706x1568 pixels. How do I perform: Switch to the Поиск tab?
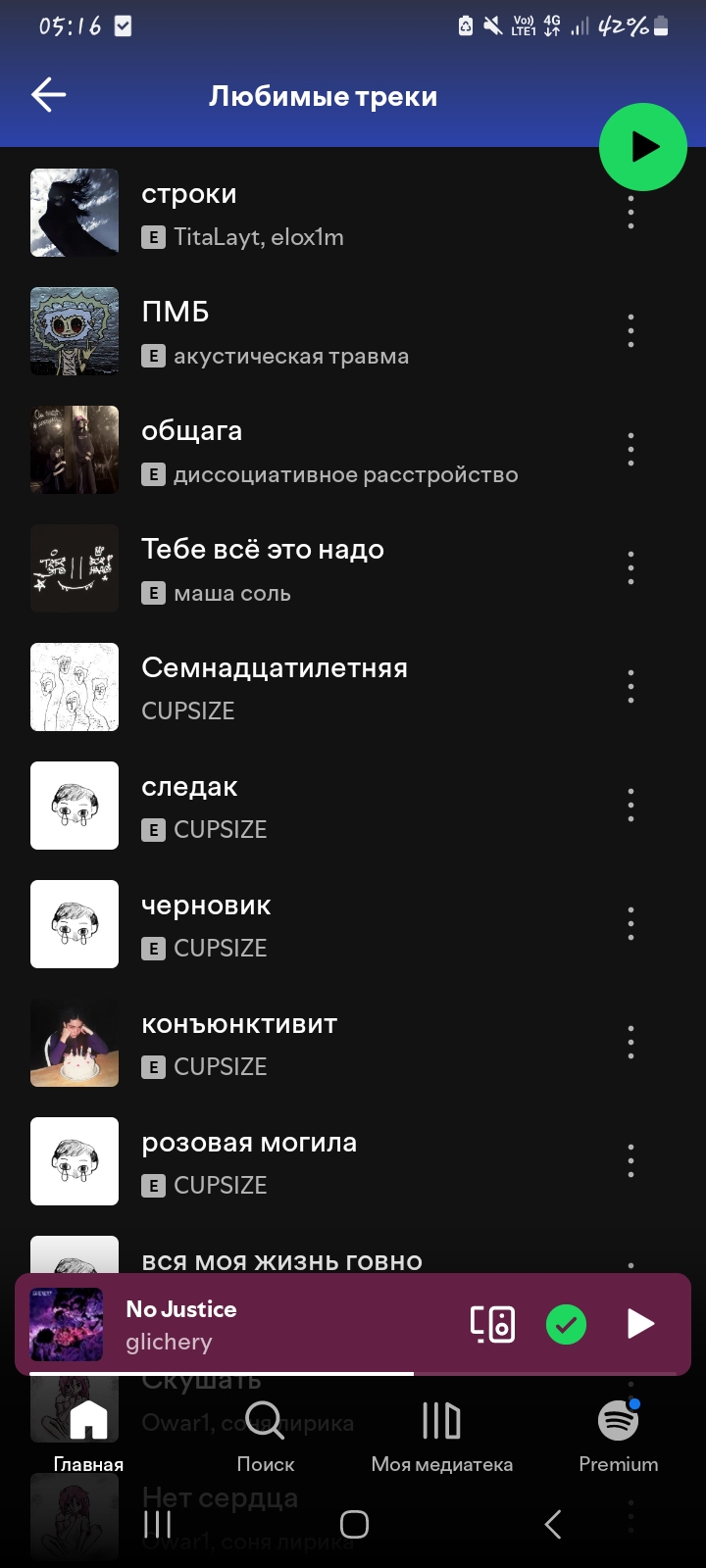[x=265, y=1437]
